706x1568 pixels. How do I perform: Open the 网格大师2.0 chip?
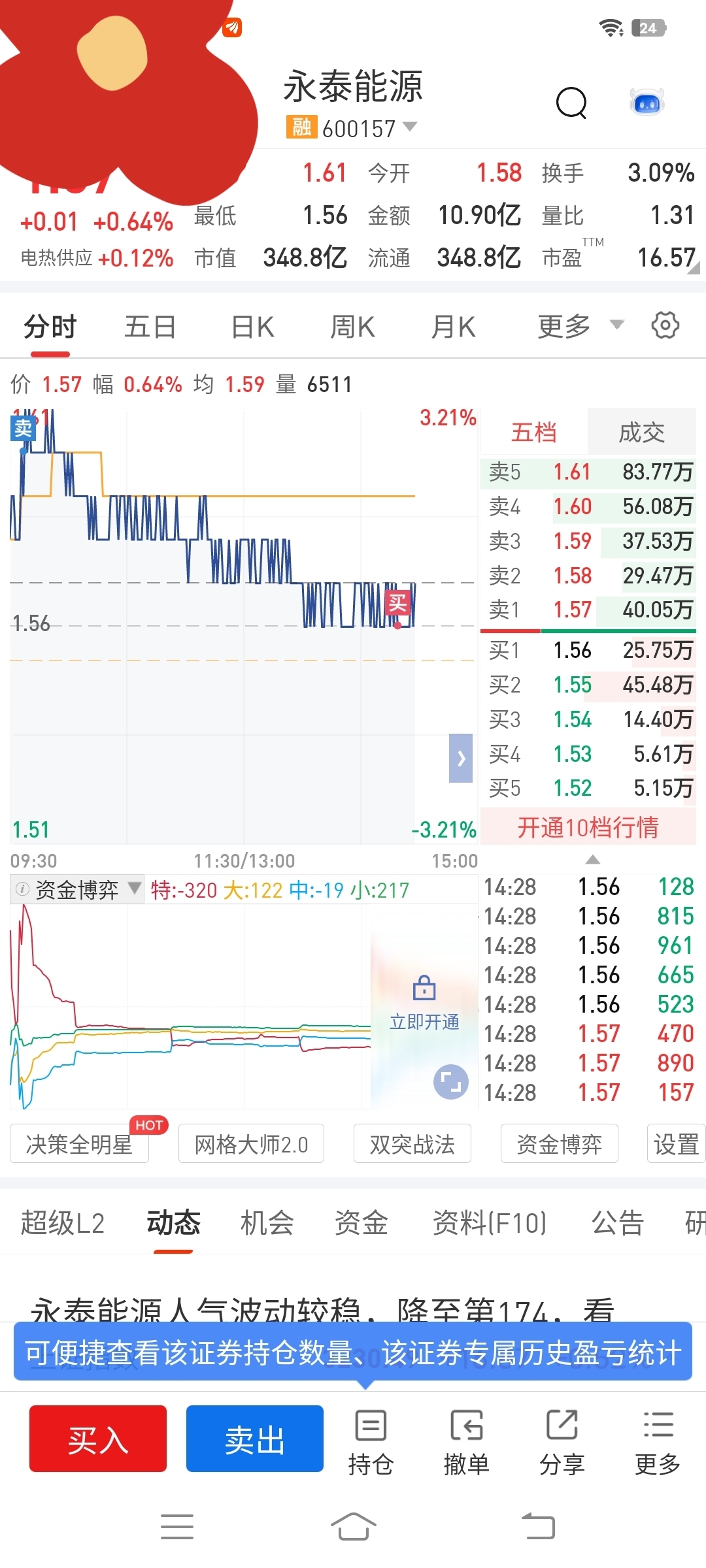251,1144
